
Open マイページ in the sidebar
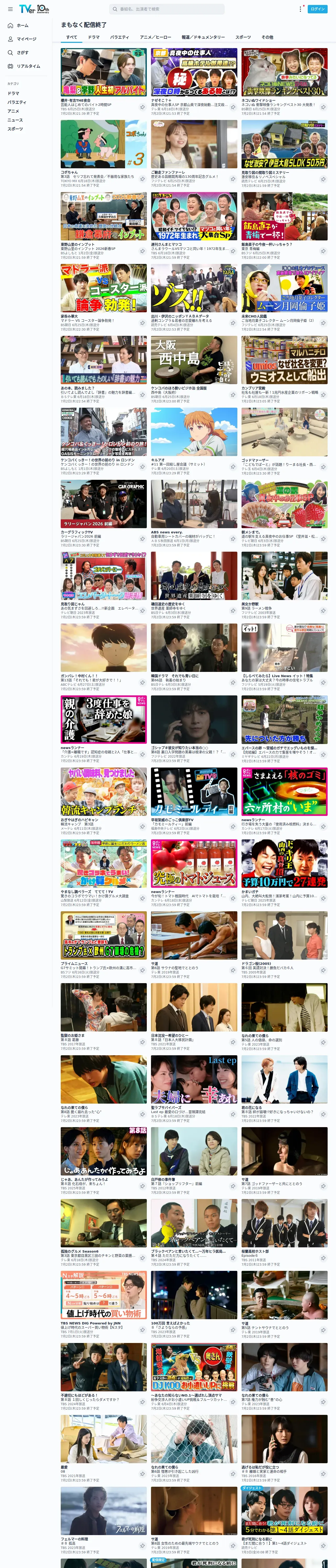click(x=26, y=39)
